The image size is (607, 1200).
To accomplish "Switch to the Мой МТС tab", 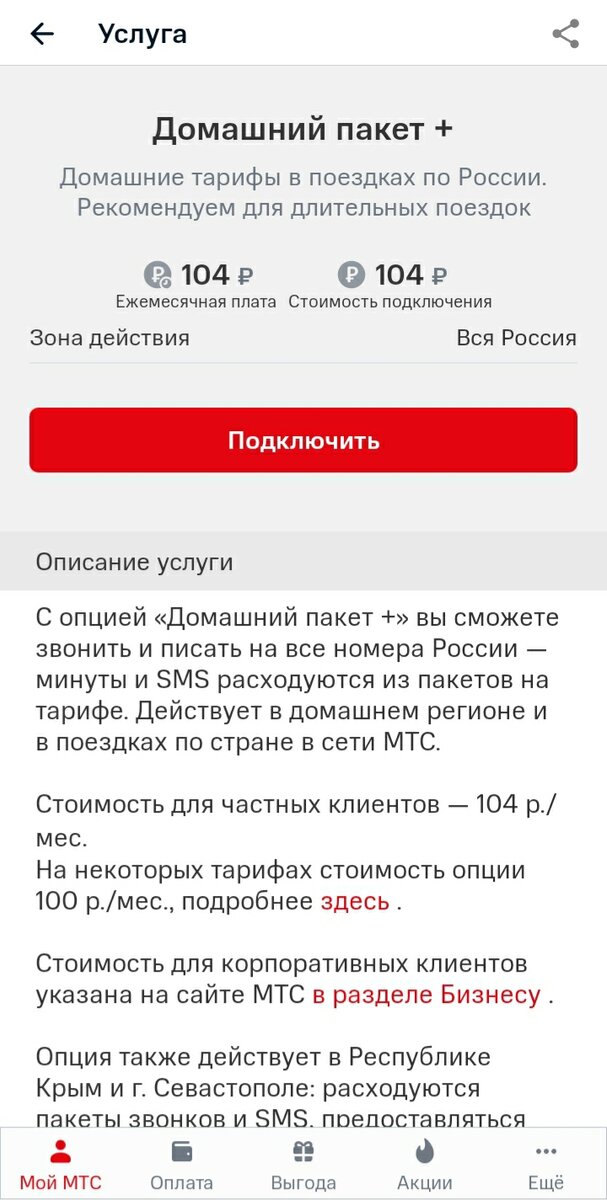I will pyautogui.click(x=61, y=1165).
